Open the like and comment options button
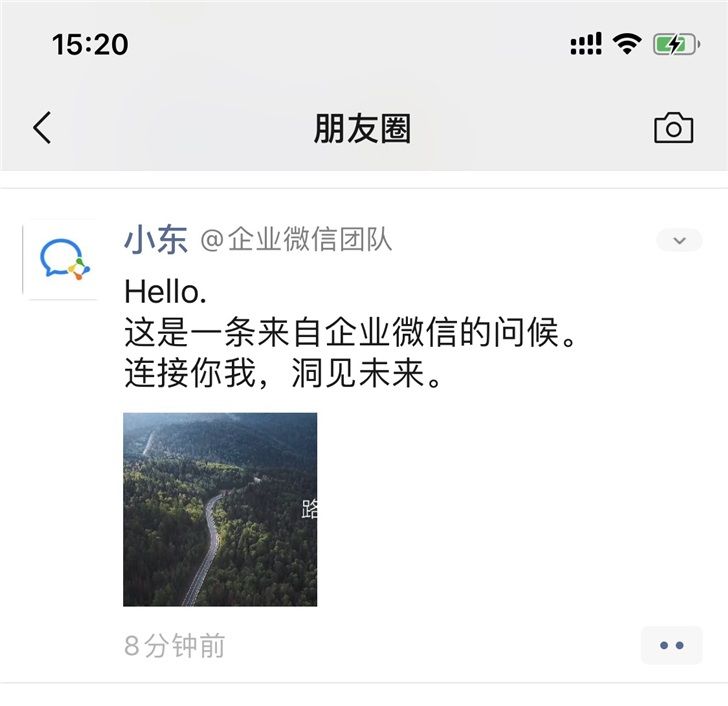728x706 pixels. (671, 646)
